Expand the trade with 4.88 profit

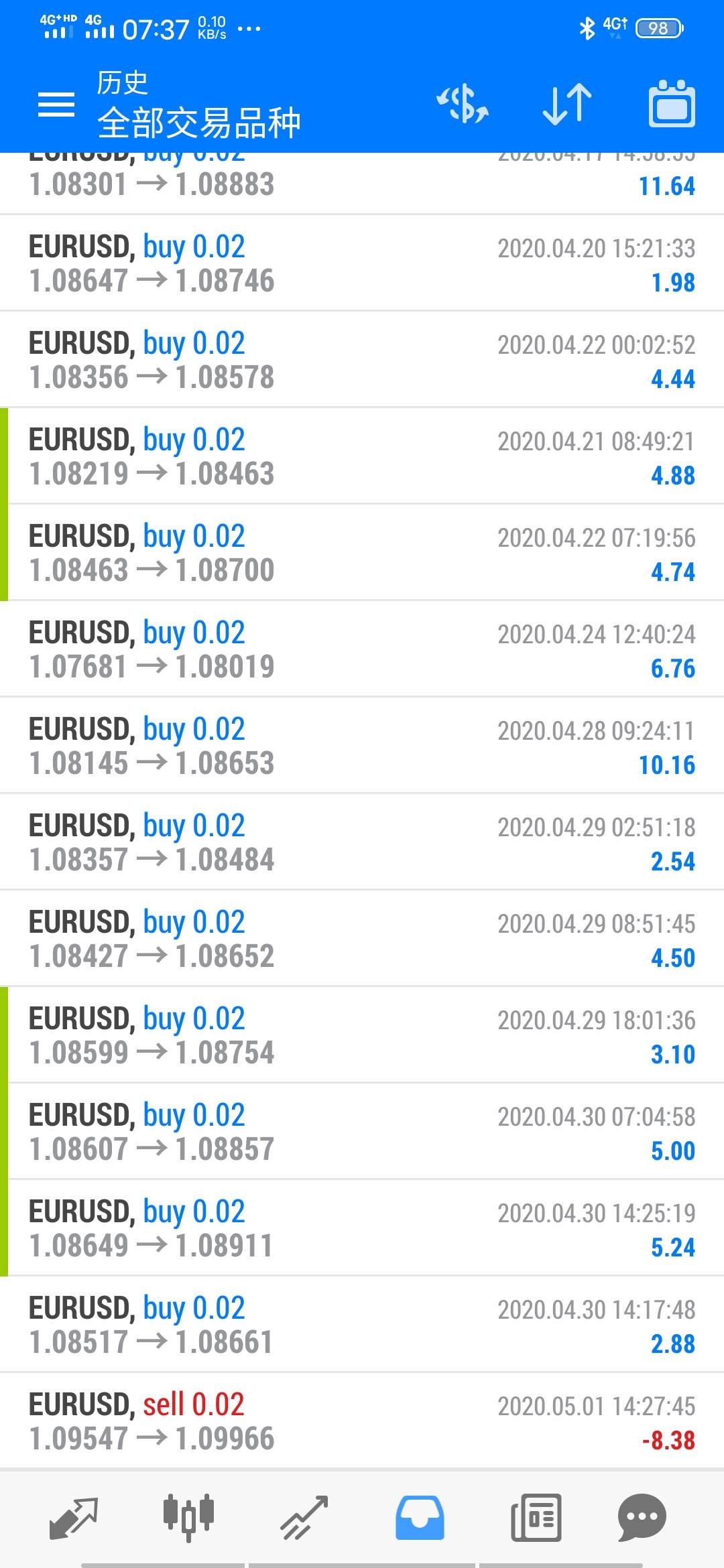click(x=362, y=456)
